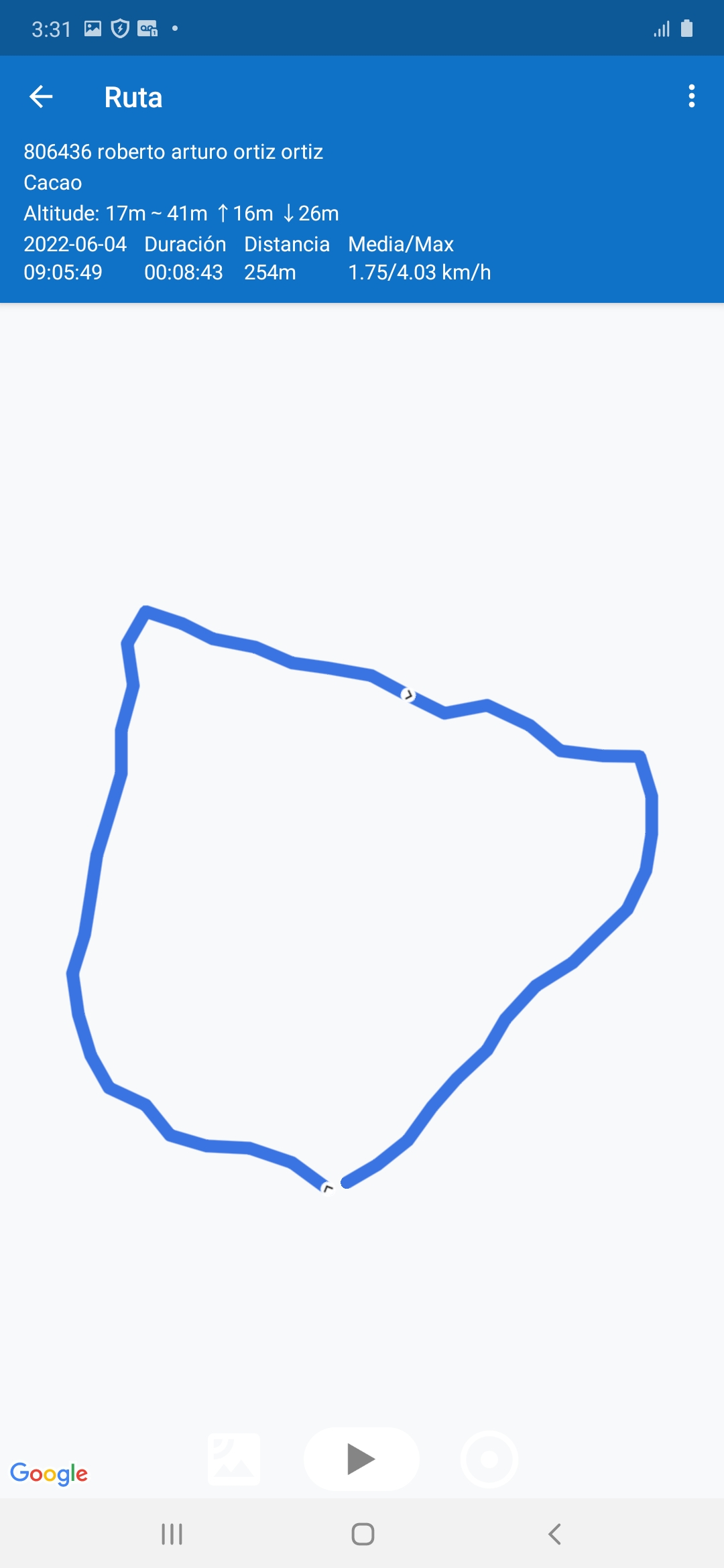Open the three-dot overflow menu

click(691, 96)
